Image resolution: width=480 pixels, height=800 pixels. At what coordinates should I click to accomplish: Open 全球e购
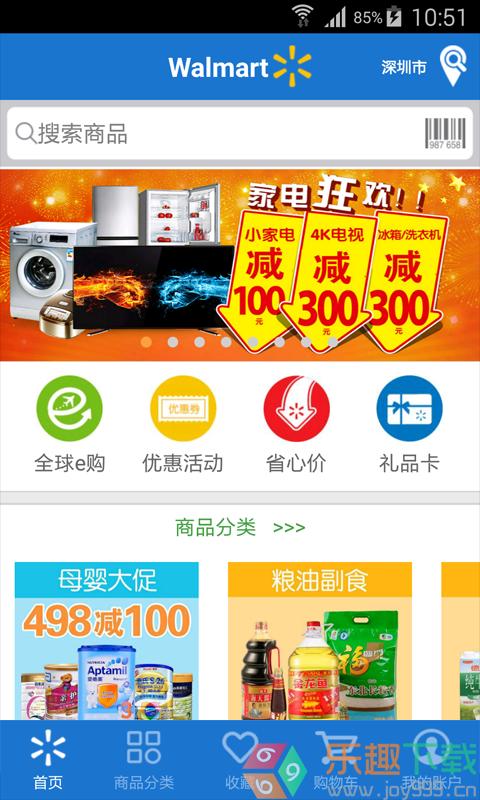[69, 424]
